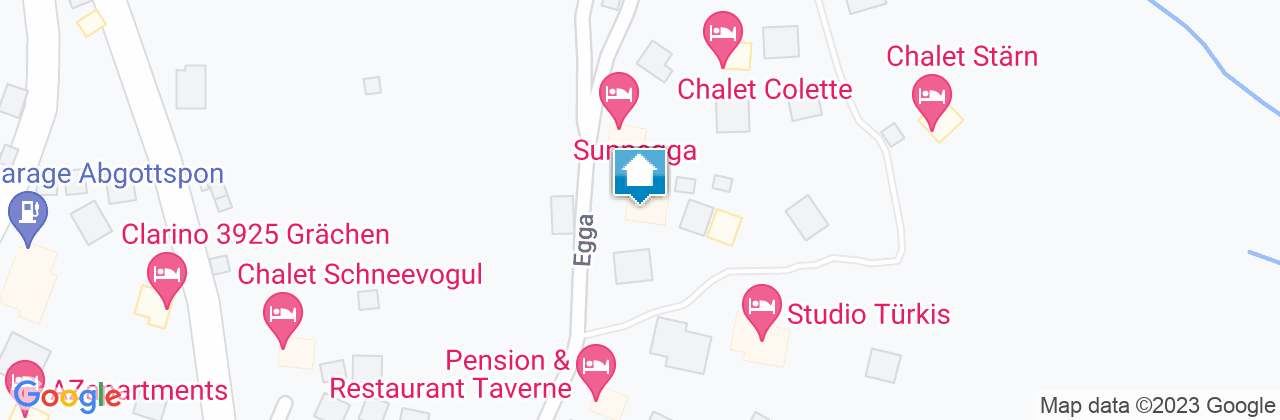1280x420 pixels.
Task: Select the Sunnegga hotel pin
Action: click(620, 96)
